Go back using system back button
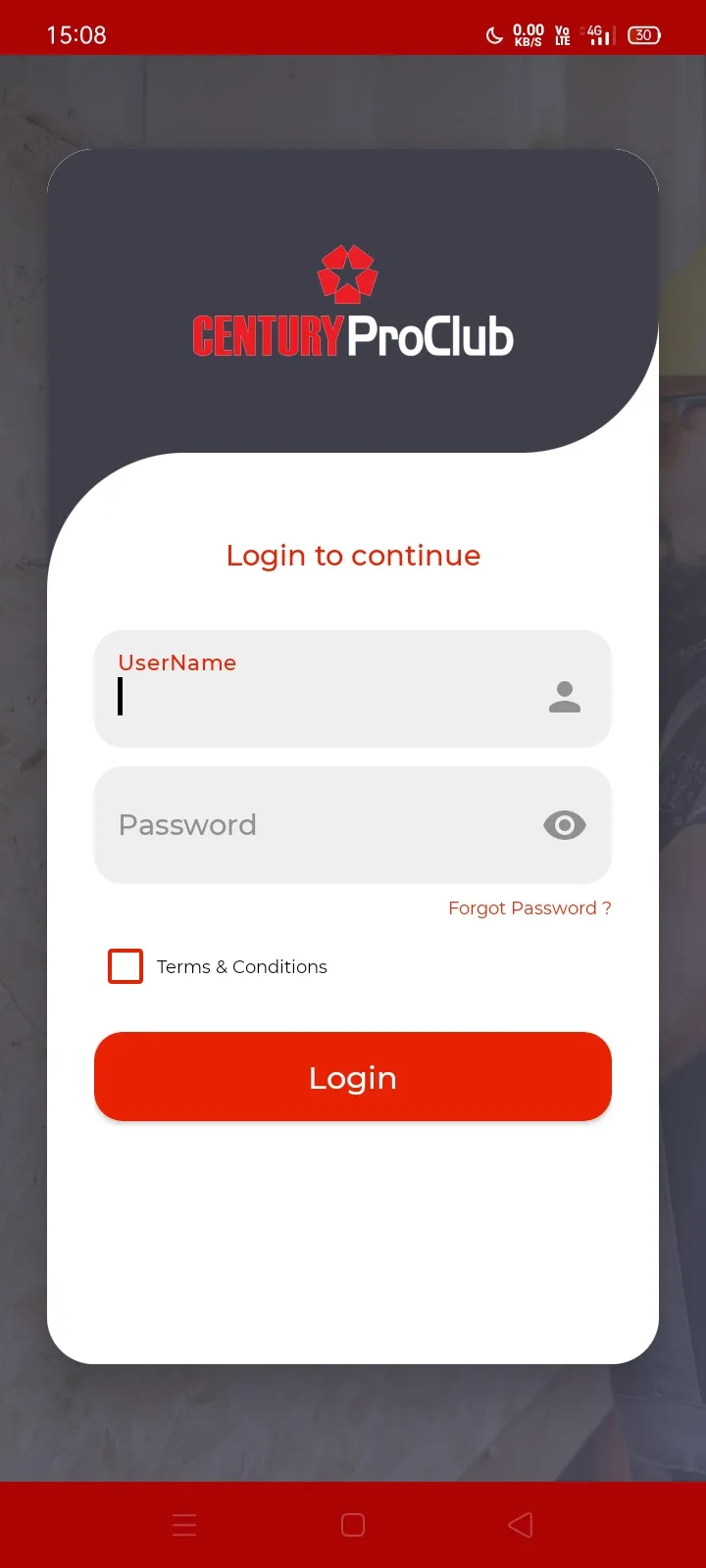The width and height of the screenshot is (706, 1568). point(521,1525)
